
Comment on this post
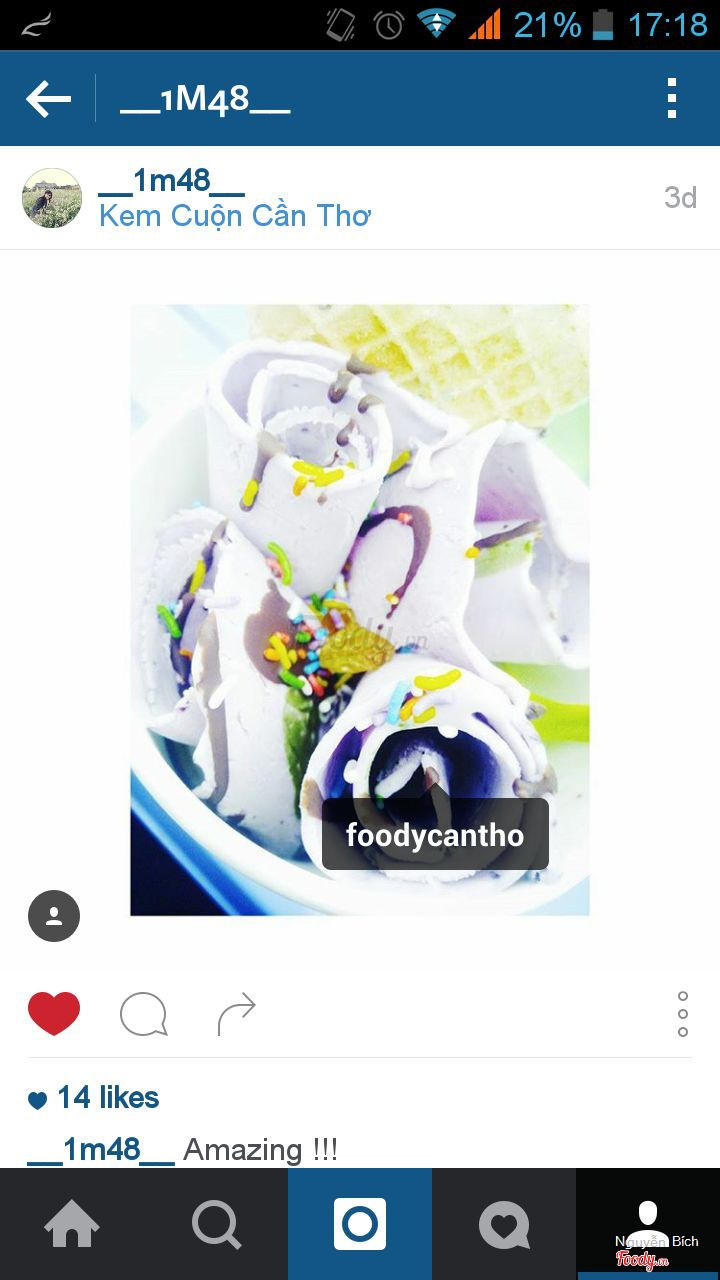coord(143,1014)
